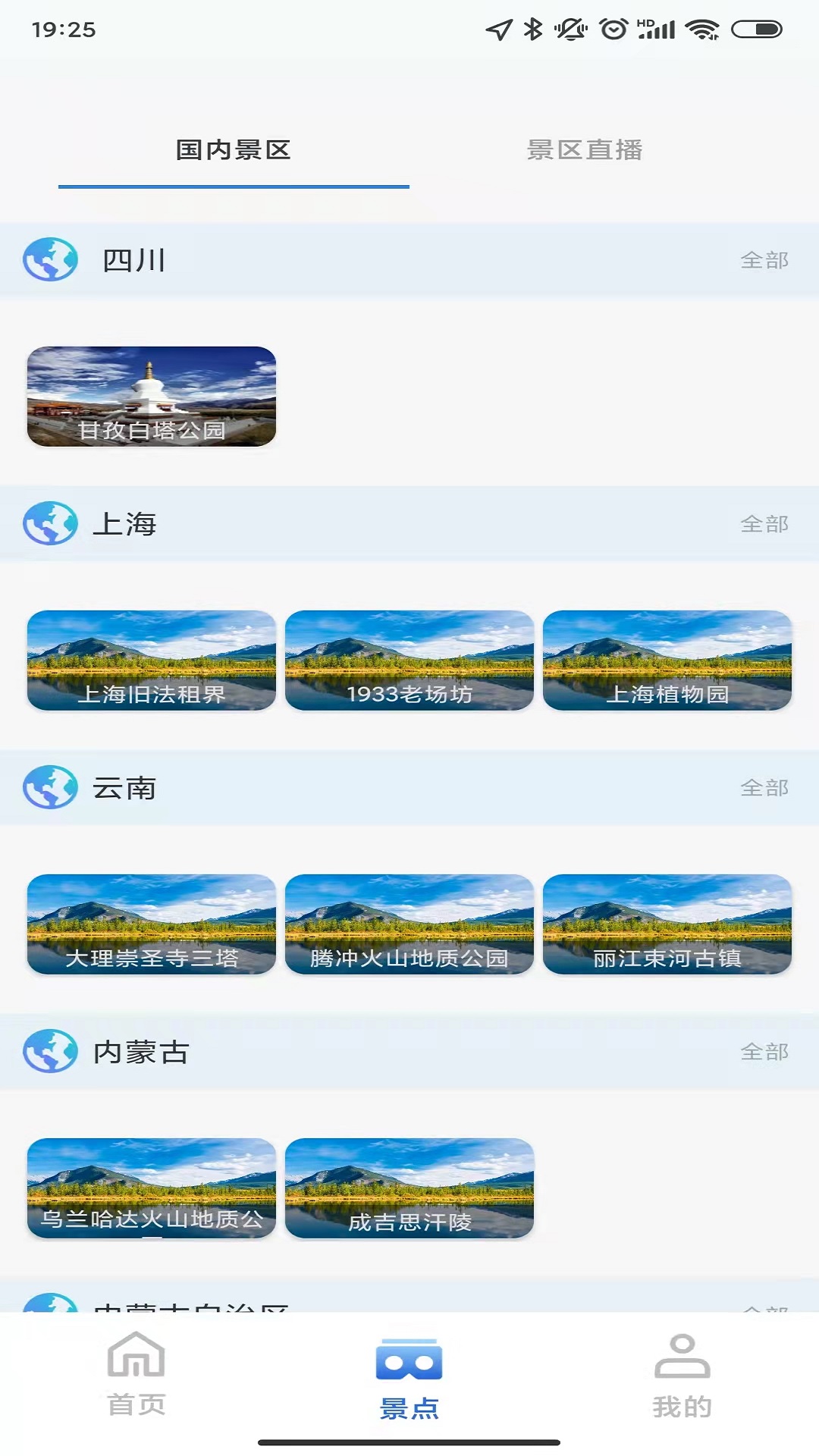
Task: Open the 上海植物园 card
Action: coord(667,661)
